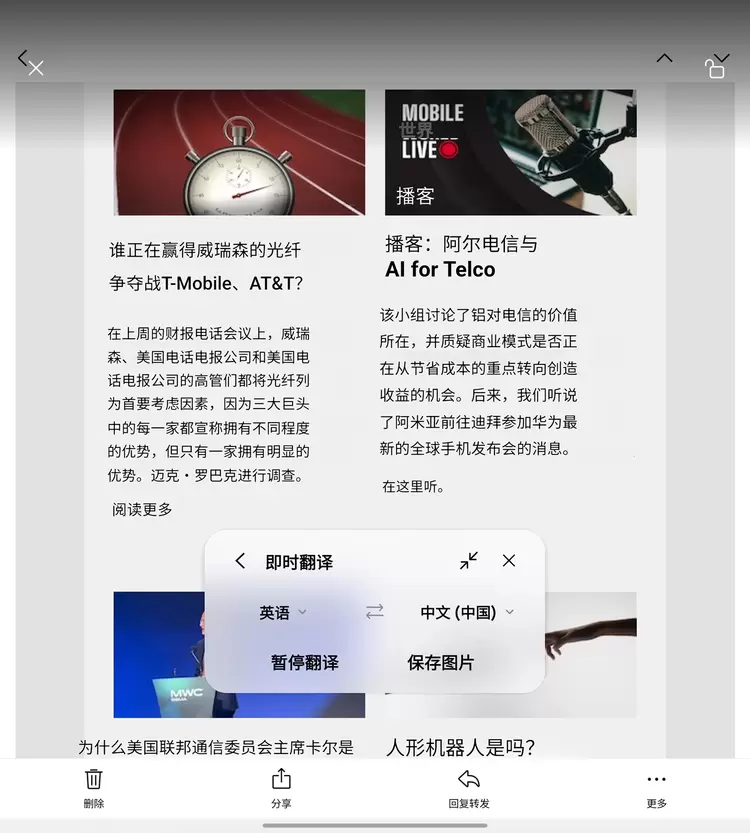The height and width of the screenshot is (833, 750).
Task: Tap 暂停翻译 to pause translation
Action: (305, 662)
